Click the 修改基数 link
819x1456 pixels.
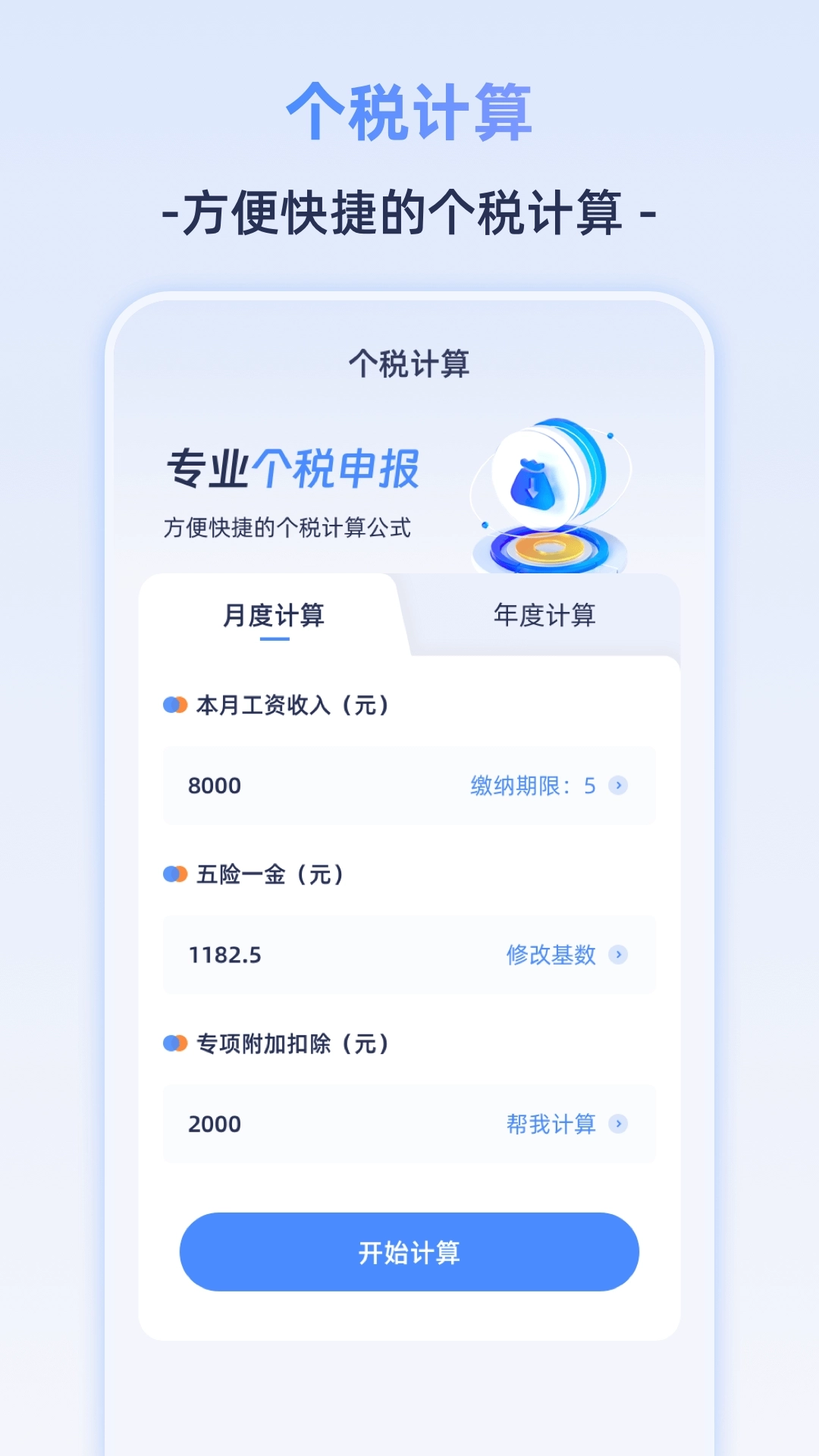[x=551, y=955]
